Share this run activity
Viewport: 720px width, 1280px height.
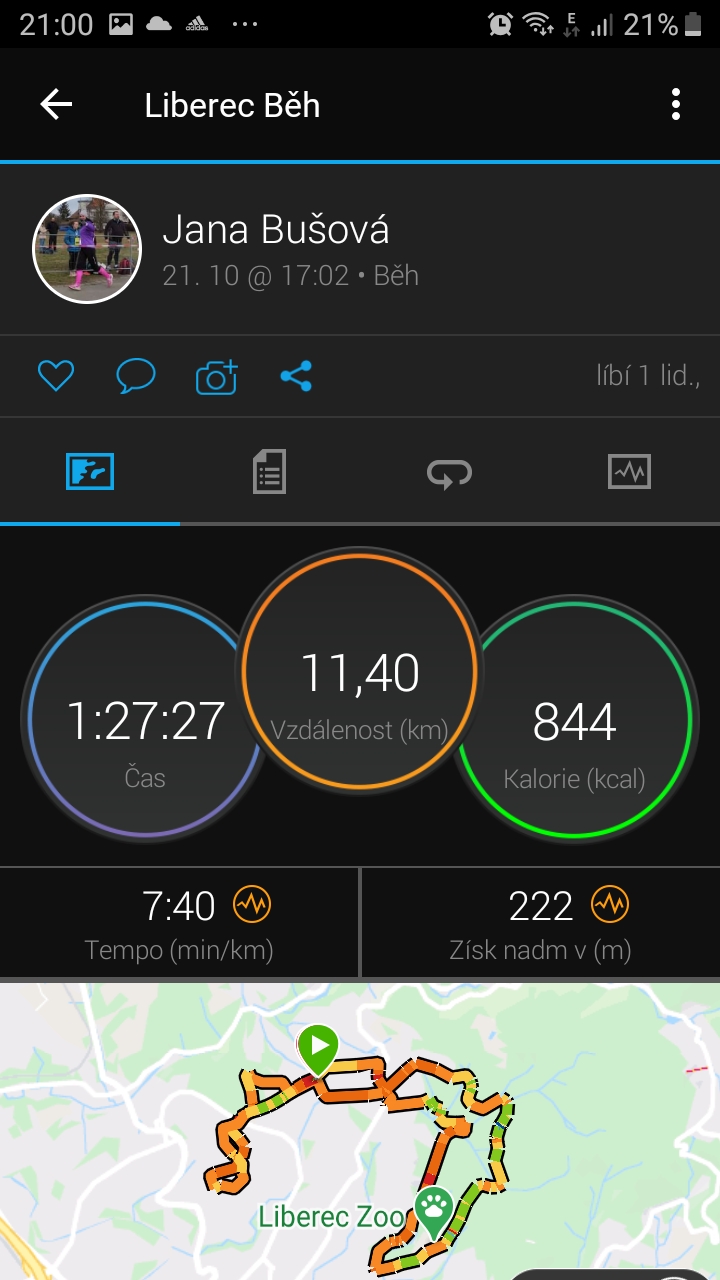296,376
